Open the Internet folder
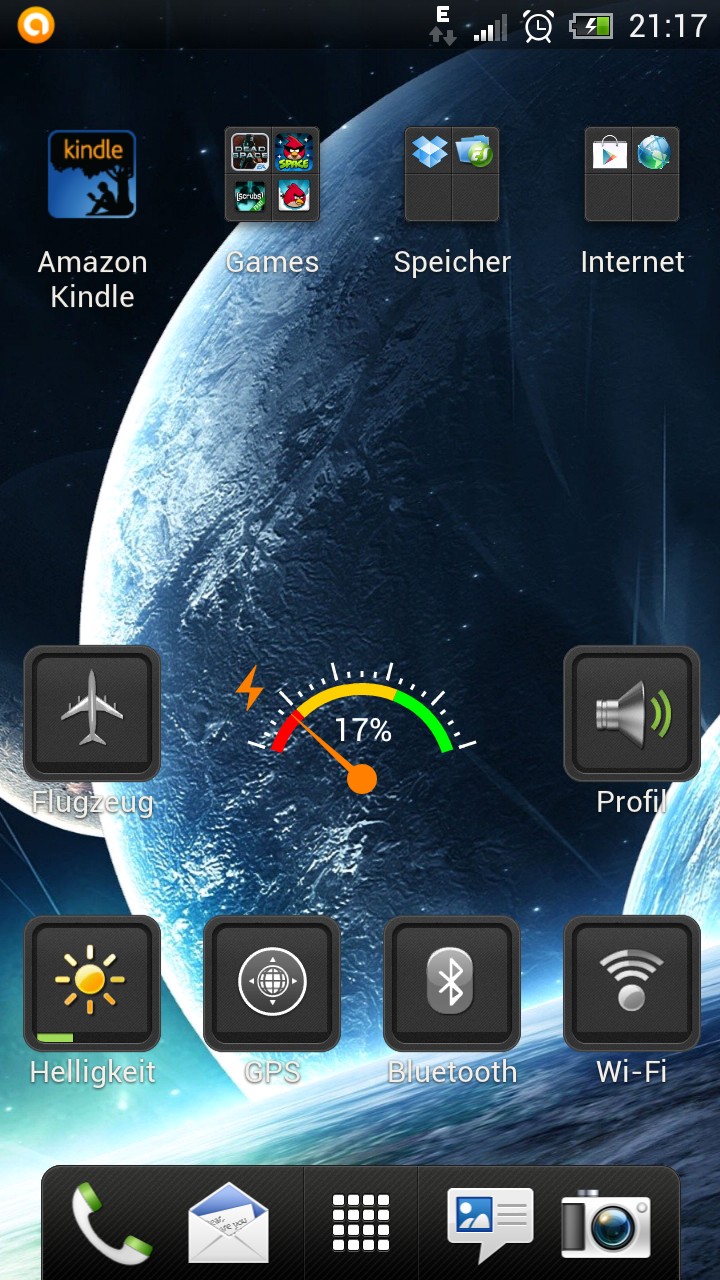 click(x=632, y=175)
